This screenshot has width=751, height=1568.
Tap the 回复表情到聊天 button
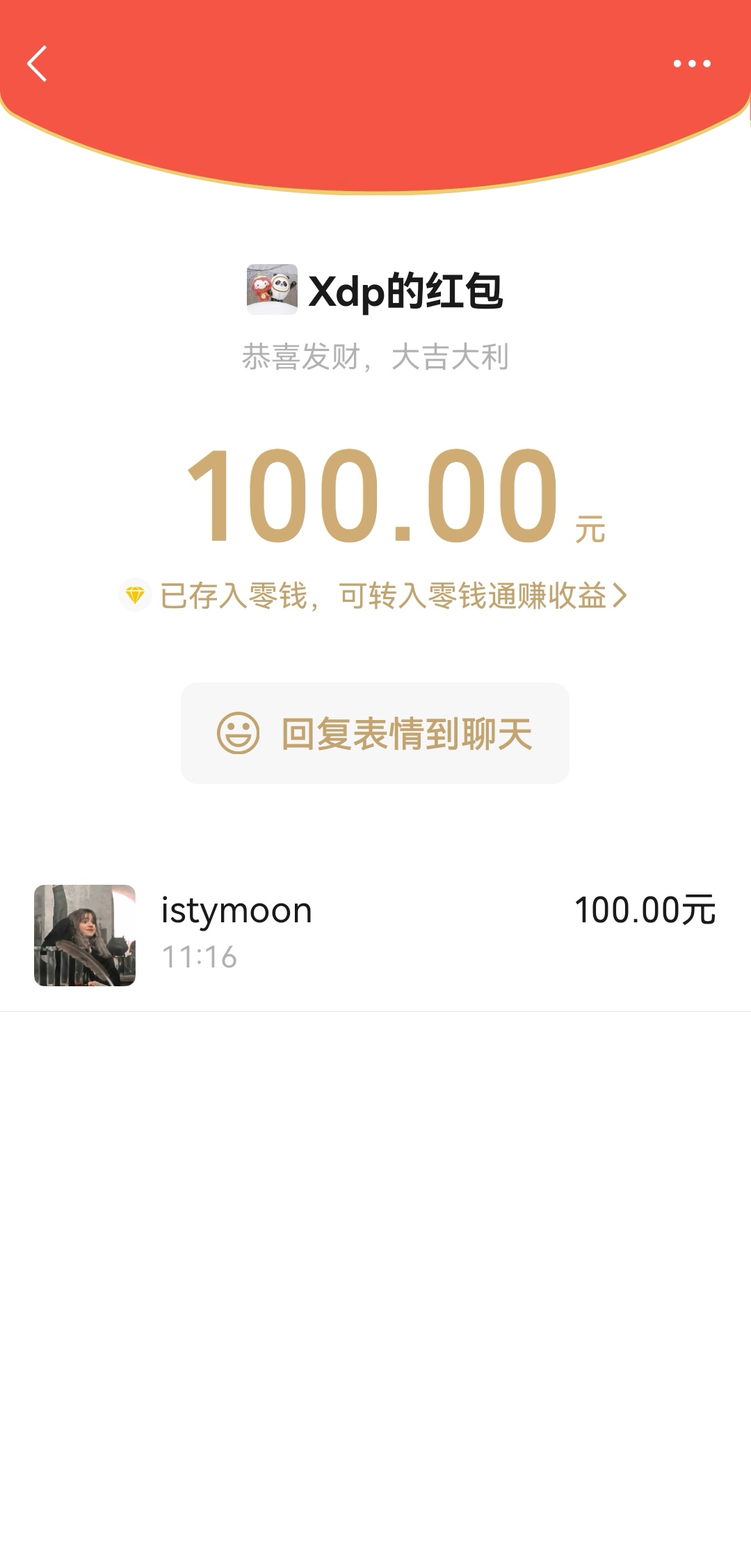[x=375, y=733]
